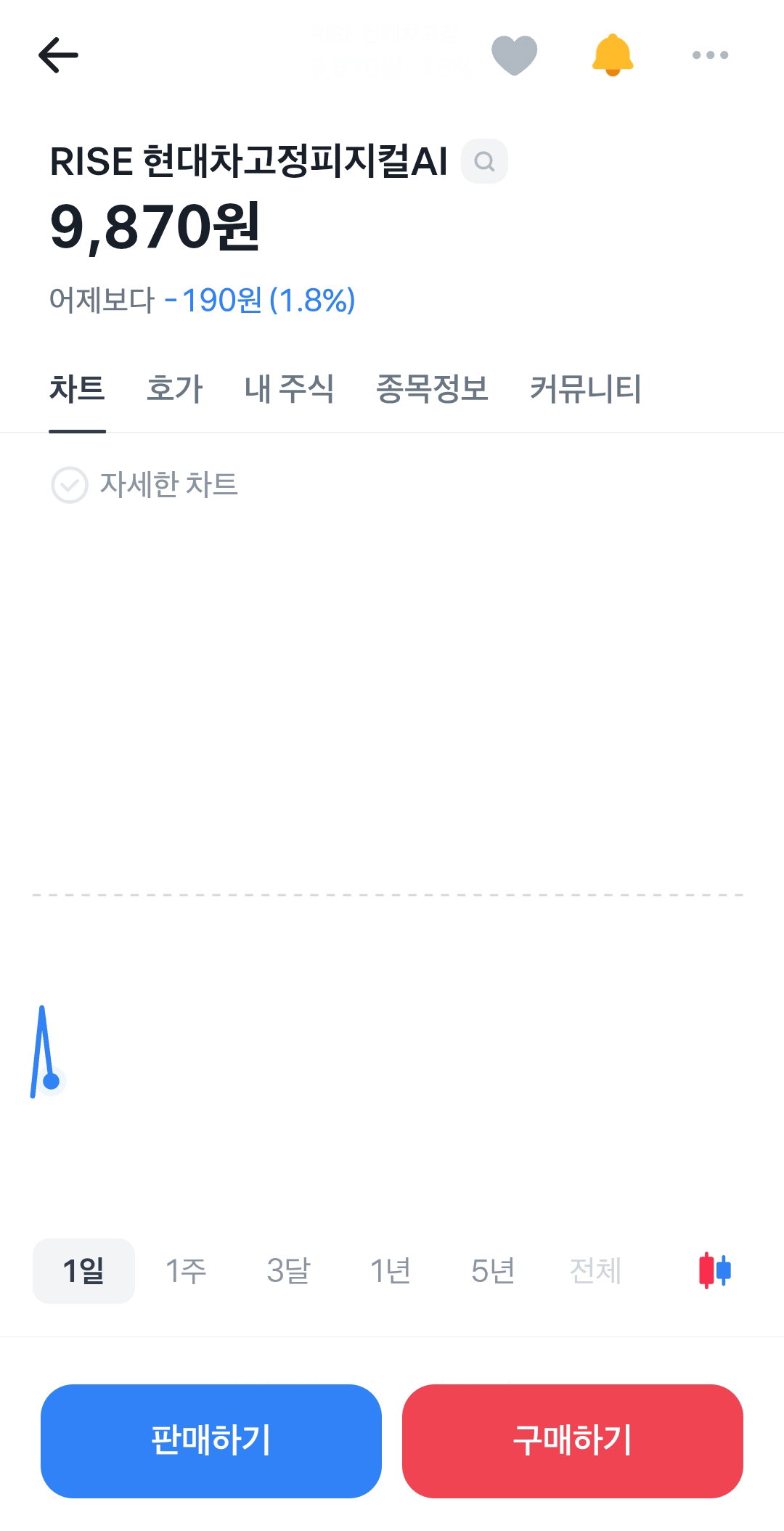This screenshot has width=784, height=1531.
Task: Open the three-dot overflow menu
Action: pyautogui.click(x=710, y=55)
